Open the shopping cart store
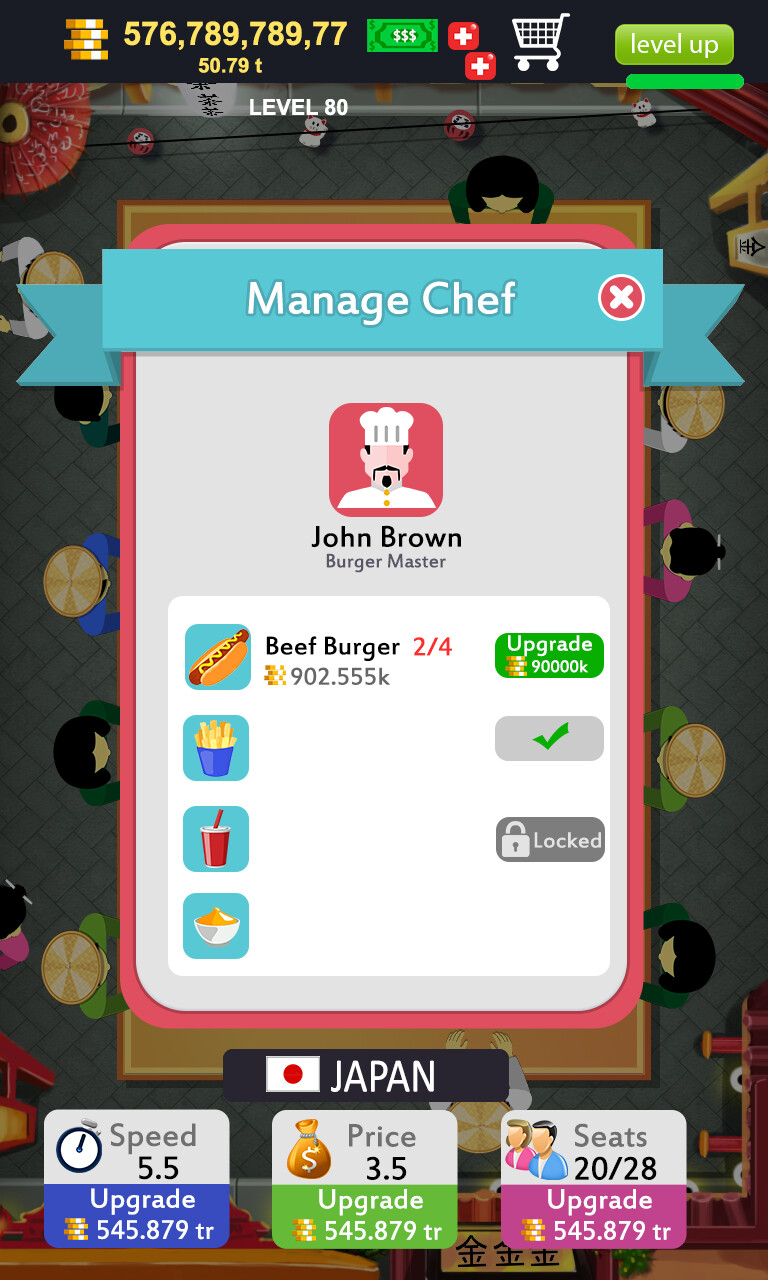This screenshot has height=1280, width=768. click(x=540, y=42)
